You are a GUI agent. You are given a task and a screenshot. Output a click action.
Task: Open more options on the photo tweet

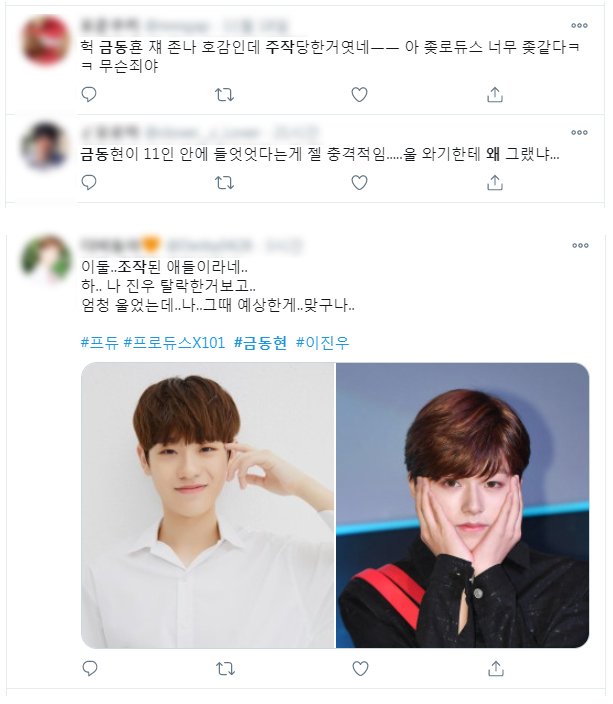(x=579, y=244)
